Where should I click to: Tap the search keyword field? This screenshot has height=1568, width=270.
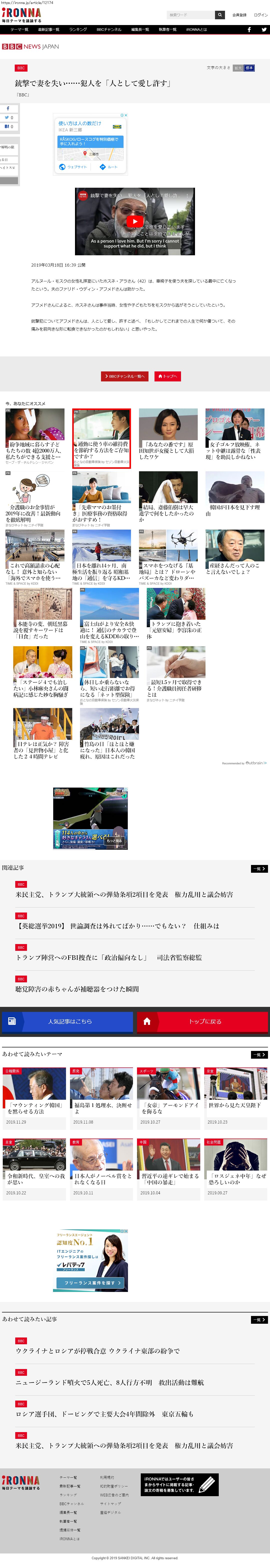pos(189,15)
